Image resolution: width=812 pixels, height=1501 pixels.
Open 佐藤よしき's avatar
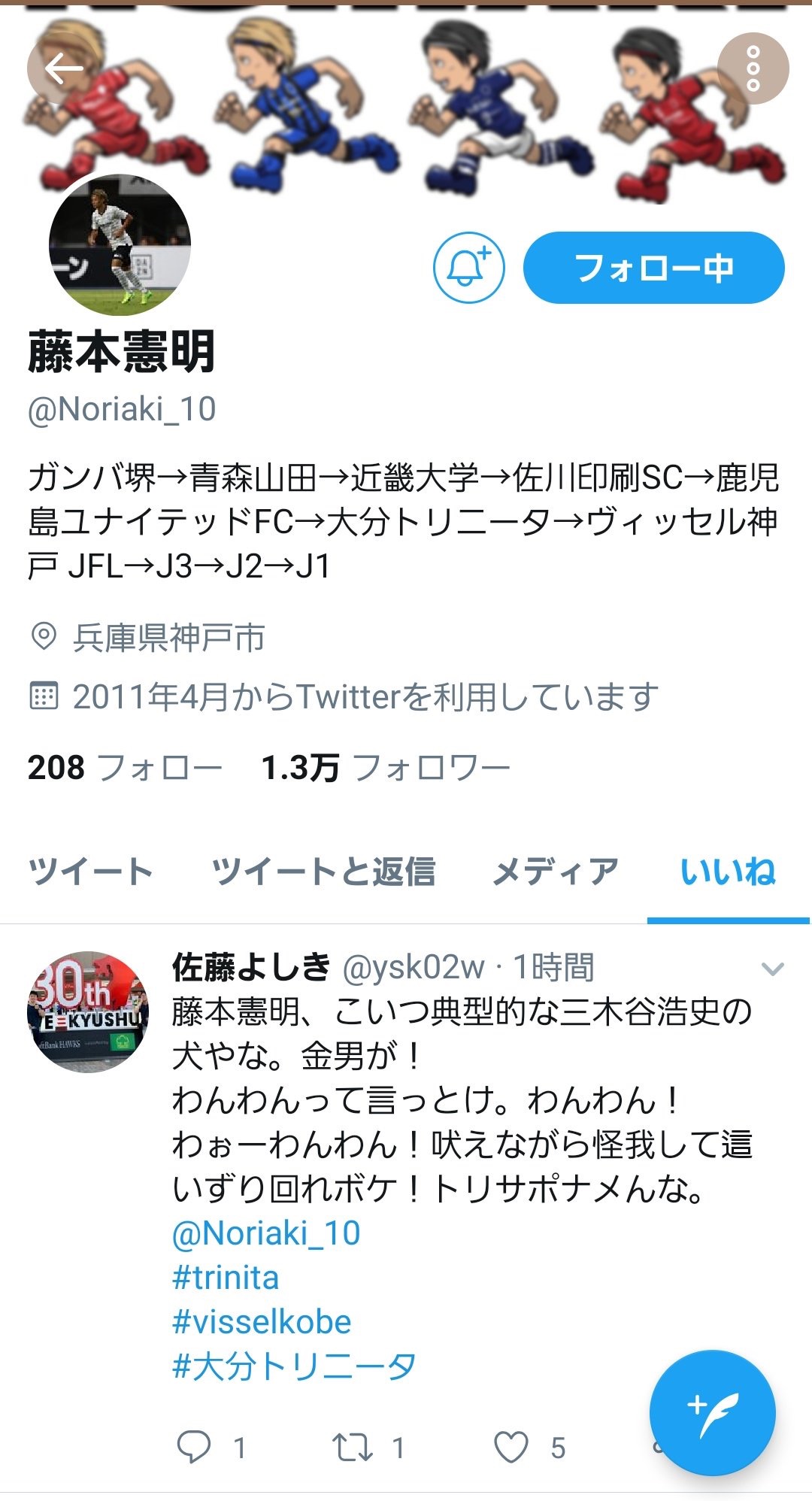[x=89, y=1011]
